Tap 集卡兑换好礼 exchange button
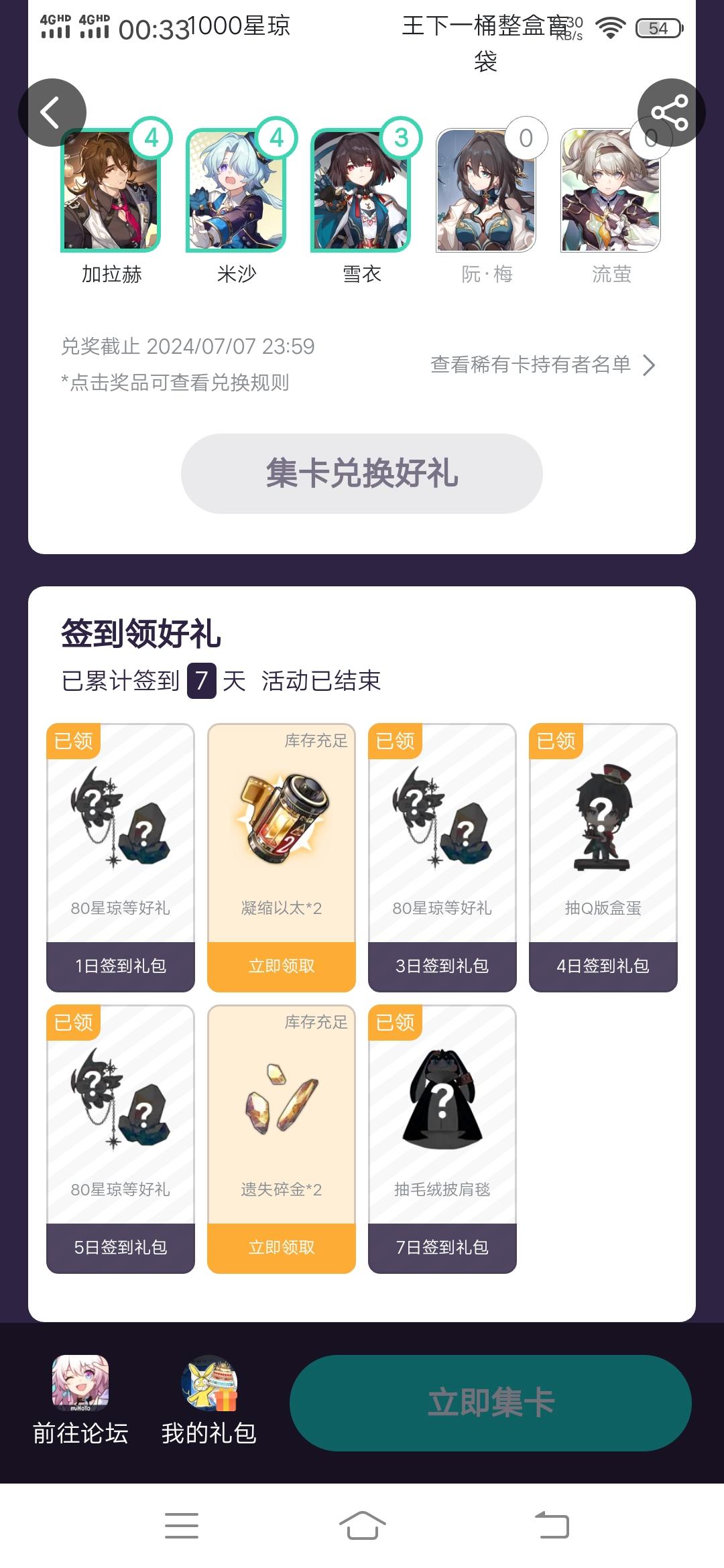The height and width of the screenshot is (1568, 724). click(x=362, y=476)
